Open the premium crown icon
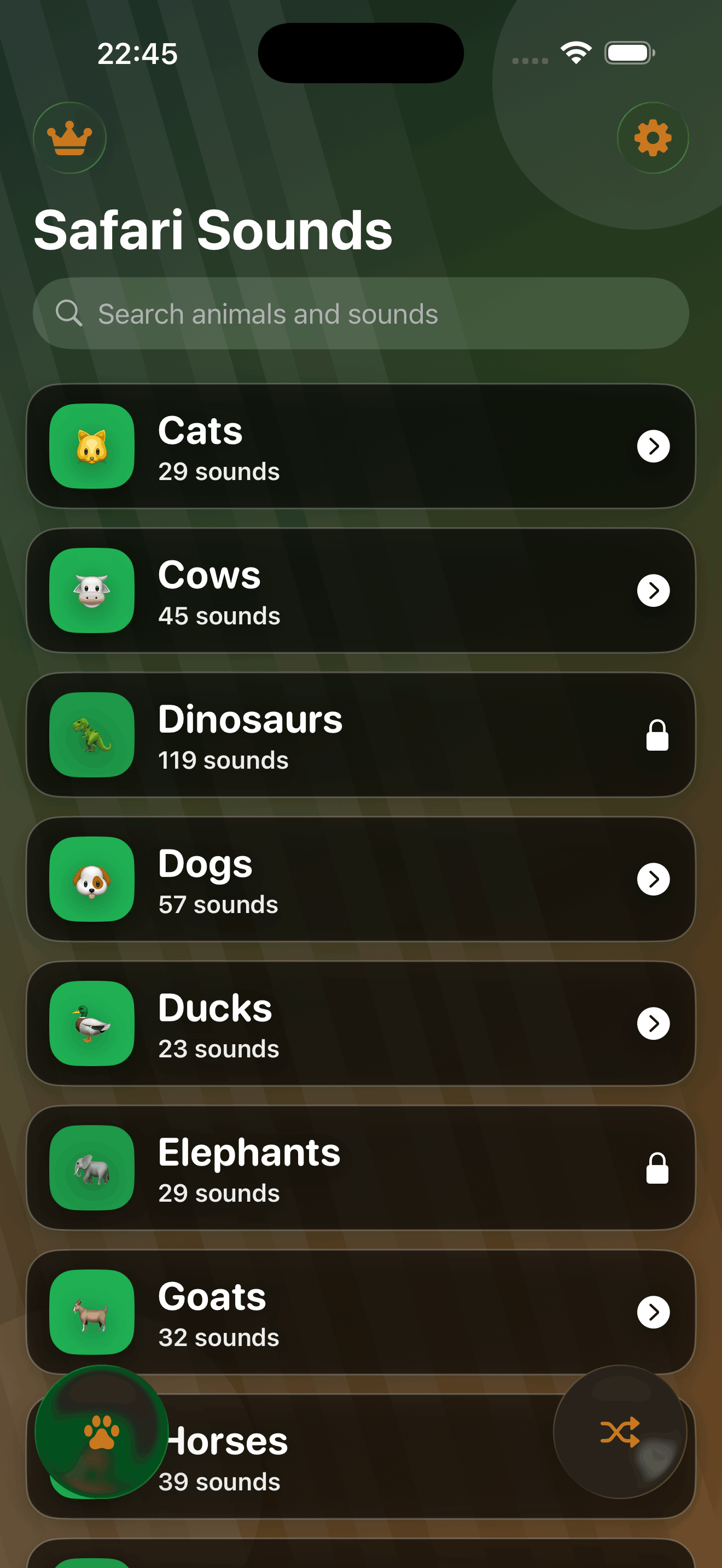 70,138
